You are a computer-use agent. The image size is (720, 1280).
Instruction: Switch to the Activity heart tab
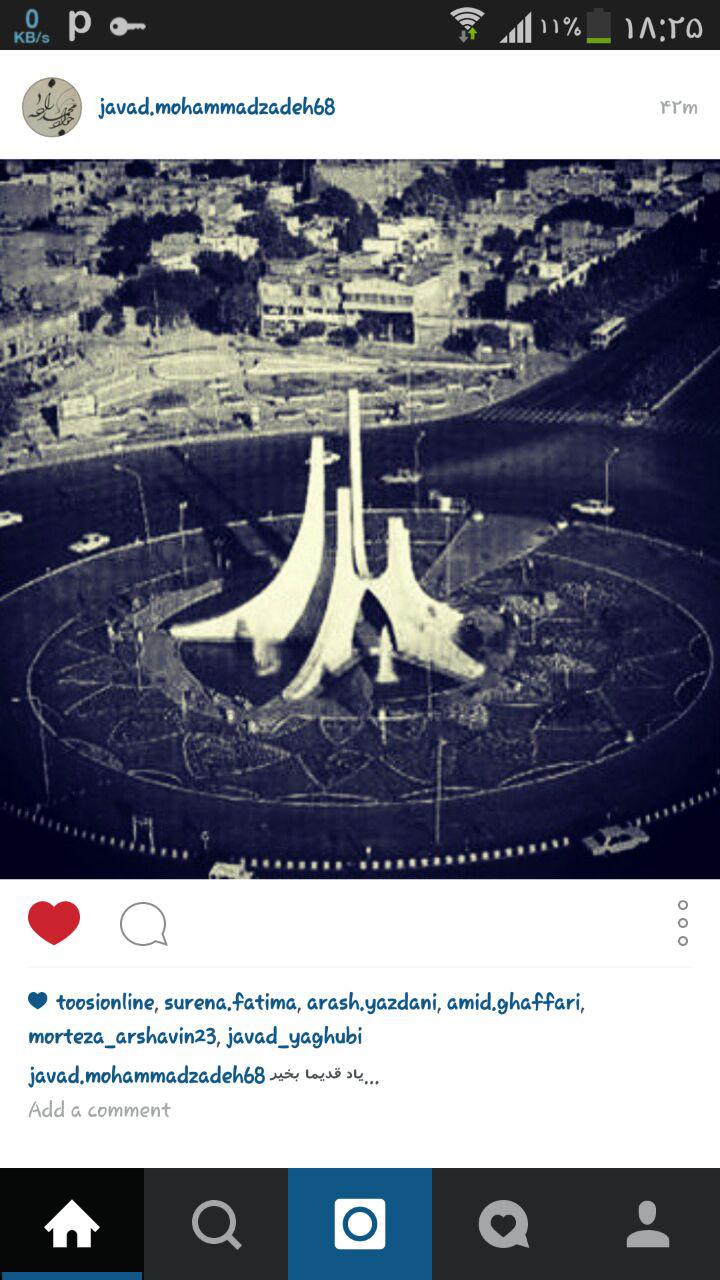click(x=504, y=1224)
